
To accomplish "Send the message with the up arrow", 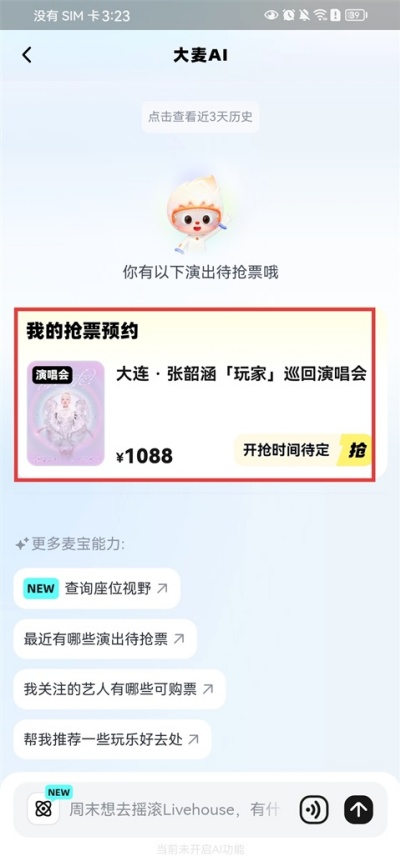I will pyautogui.click(x=359, y=809).
